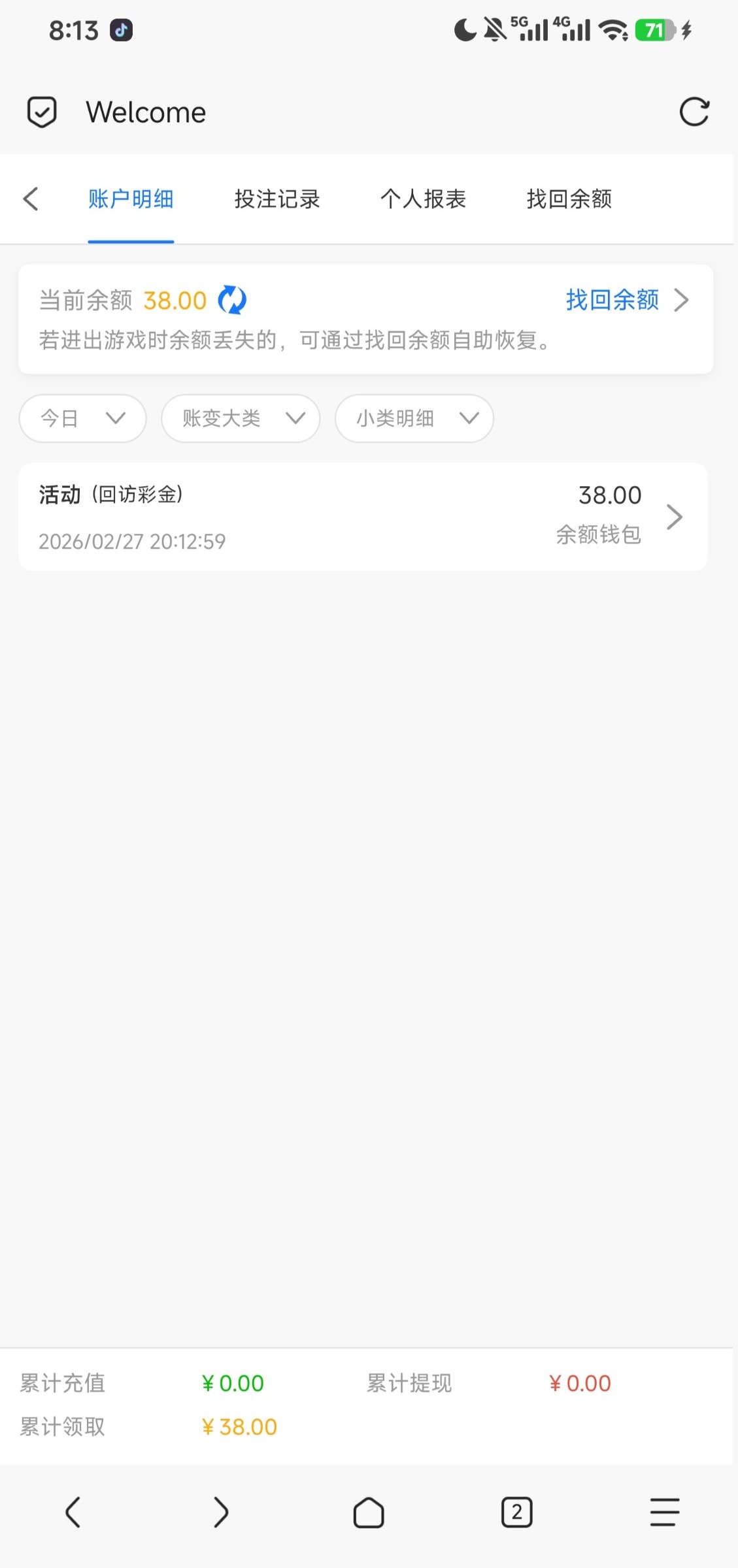
Task: Expand the 今日 date filter
Action: click(82, 418)
